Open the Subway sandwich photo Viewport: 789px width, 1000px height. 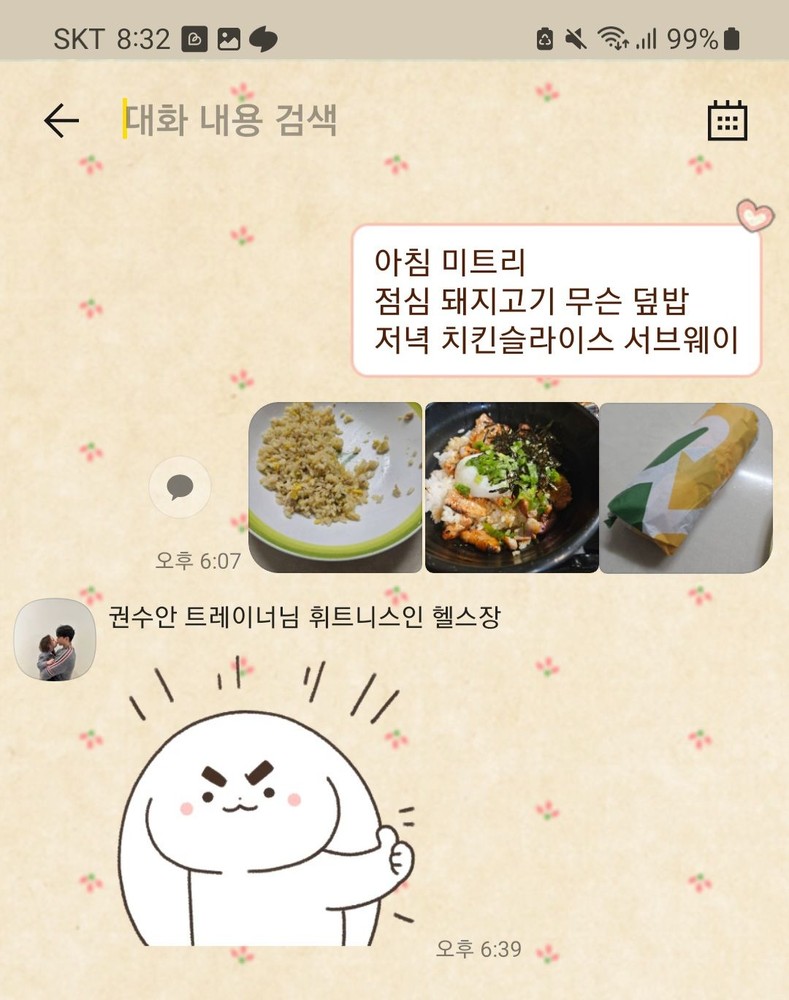pyautogui.click(x=685, y=487)
